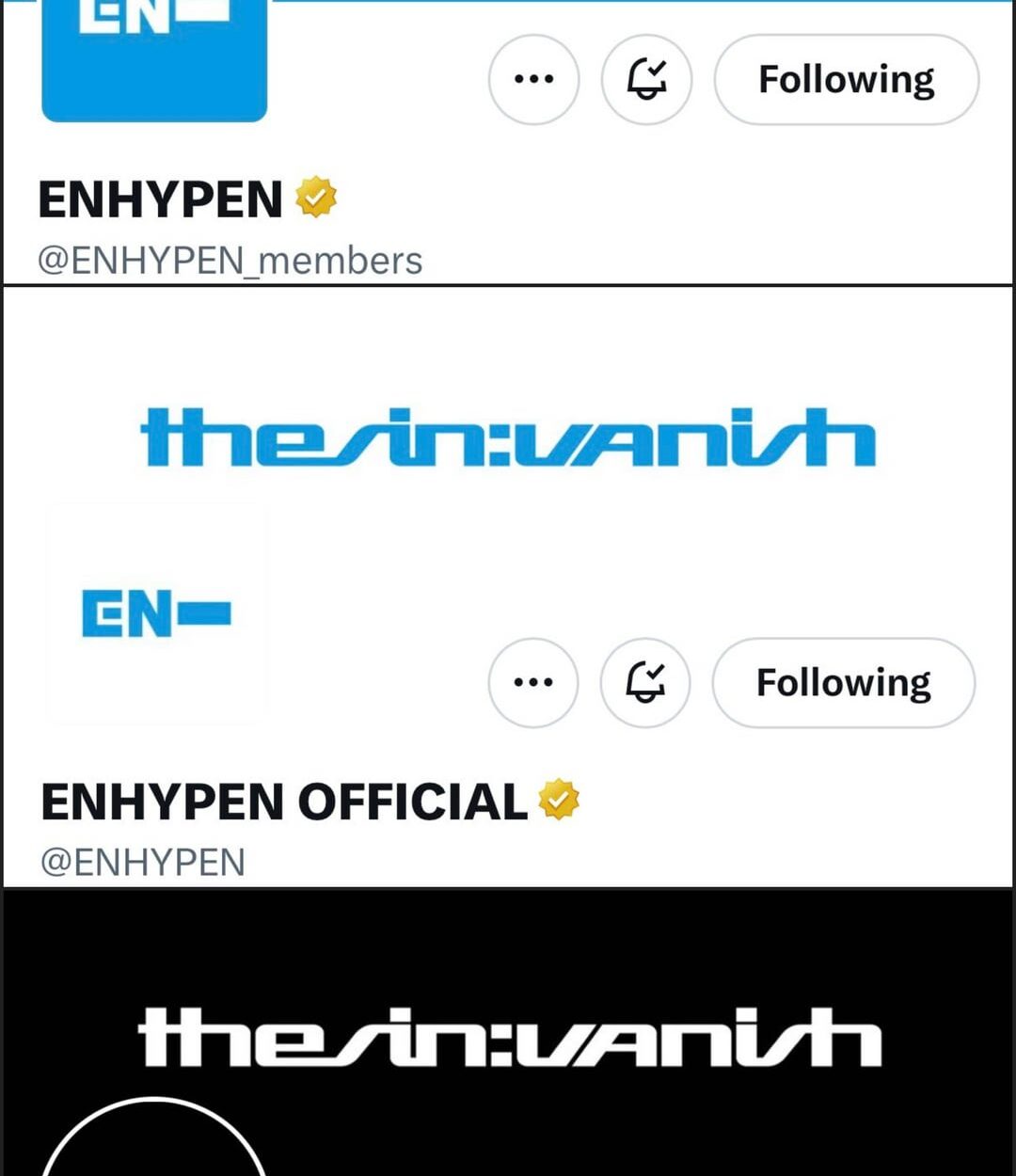Click the gold verified badge next to ENHYPEN
1016x1176 pixels.
point(317,196)
